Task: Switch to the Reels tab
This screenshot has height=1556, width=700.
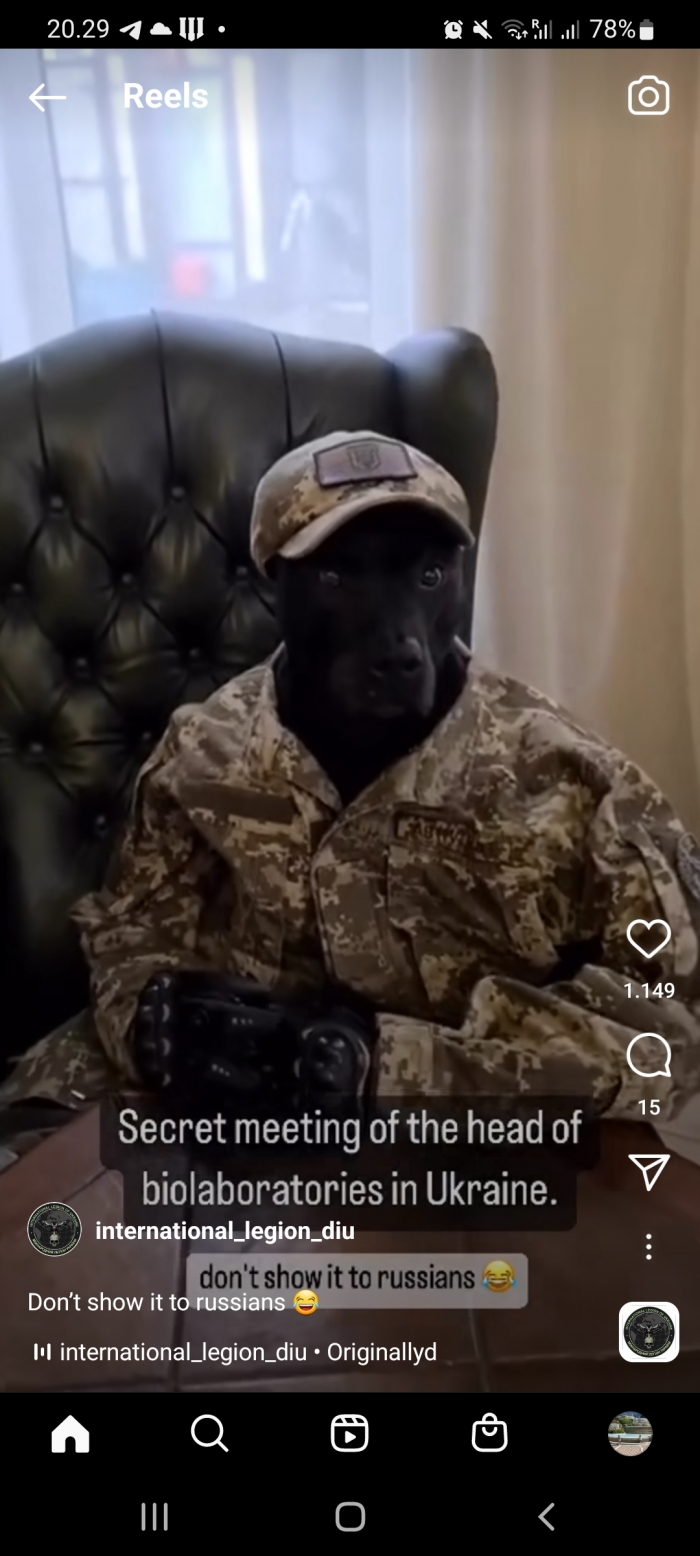Action: (x=349, y=1435)
